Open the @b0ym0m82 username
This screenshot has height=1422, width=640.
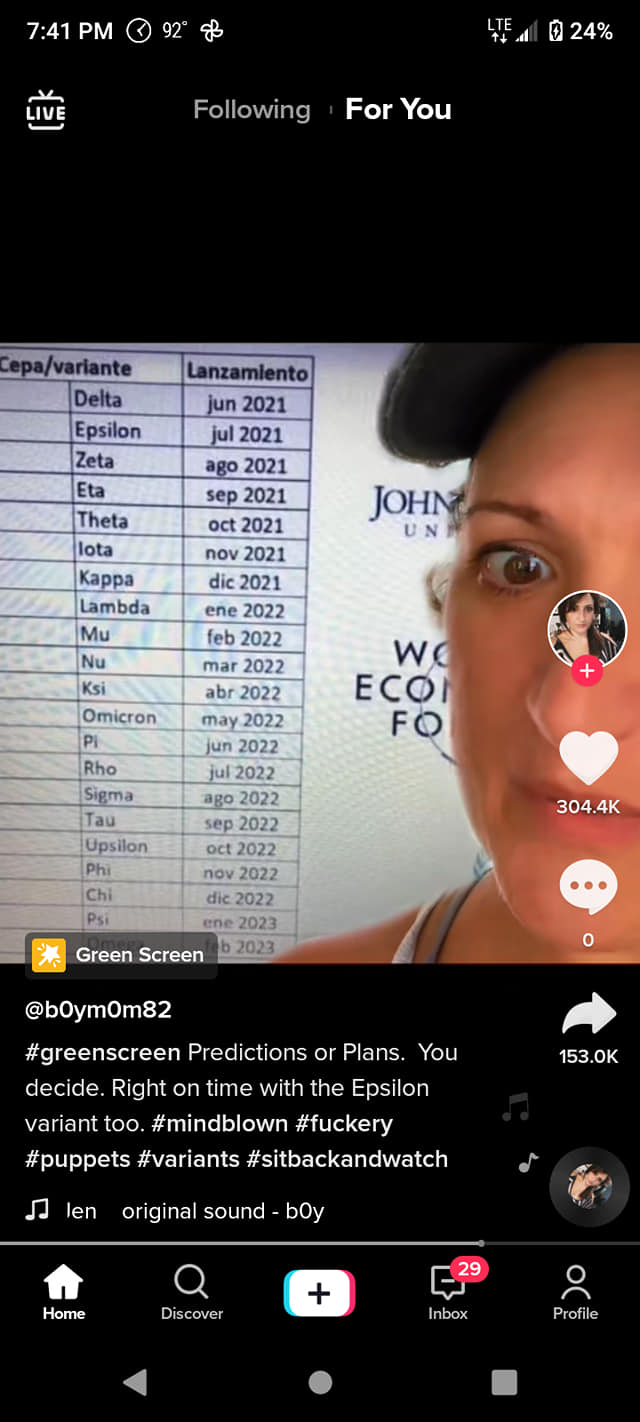(98, 1010)
